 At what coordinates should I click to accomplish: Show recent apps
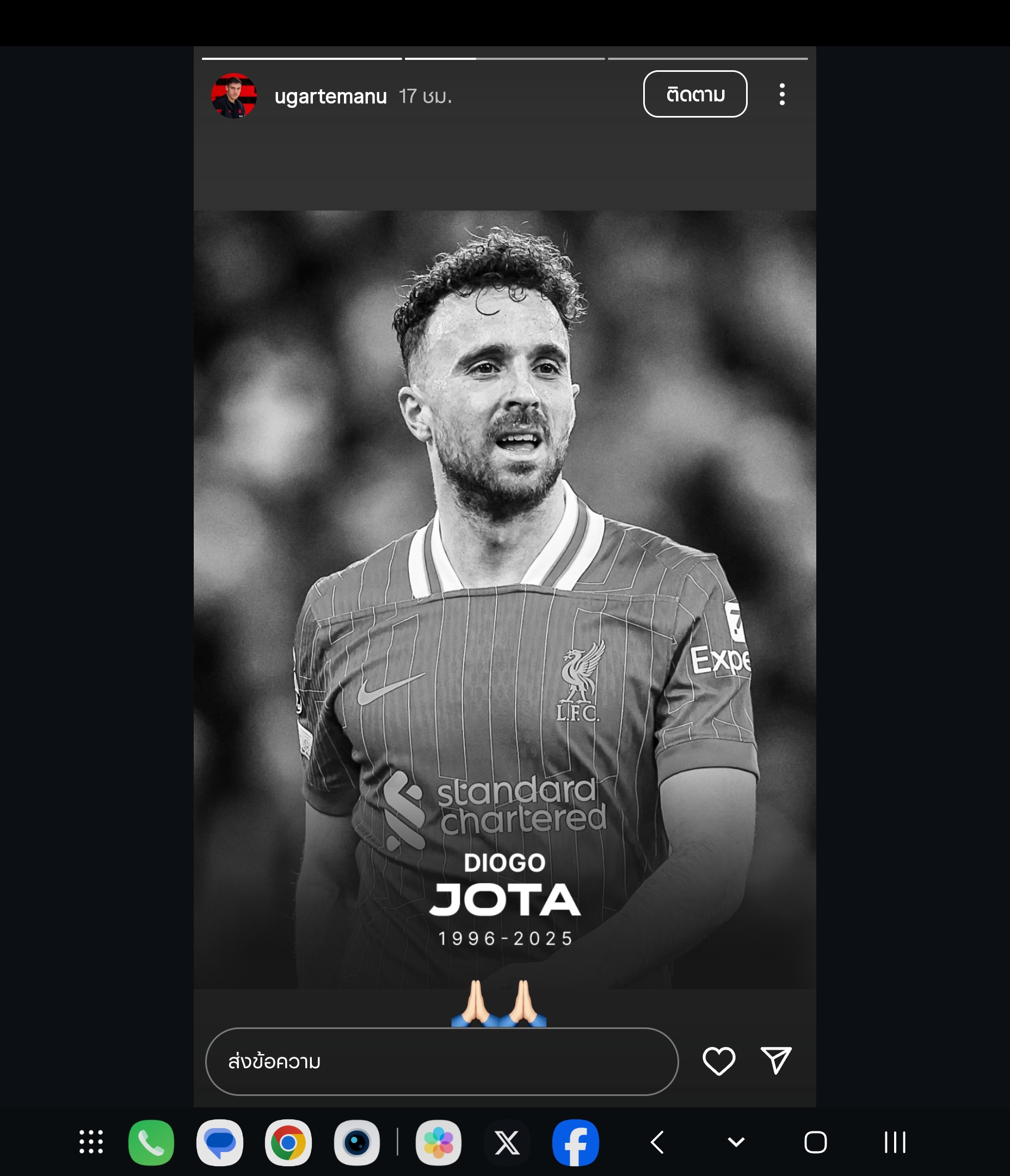pyautogui.click(x=895, y=1142)
